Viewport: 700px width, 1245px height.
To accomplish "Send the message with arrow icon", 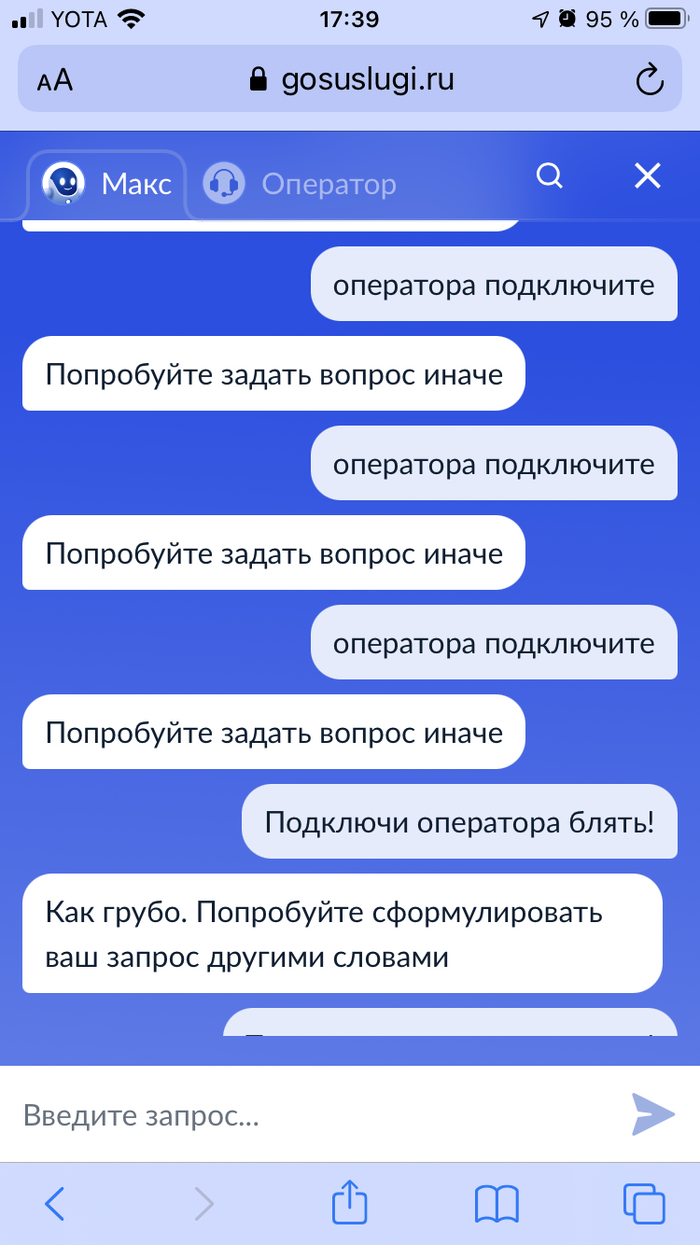I will point(652,1114).
